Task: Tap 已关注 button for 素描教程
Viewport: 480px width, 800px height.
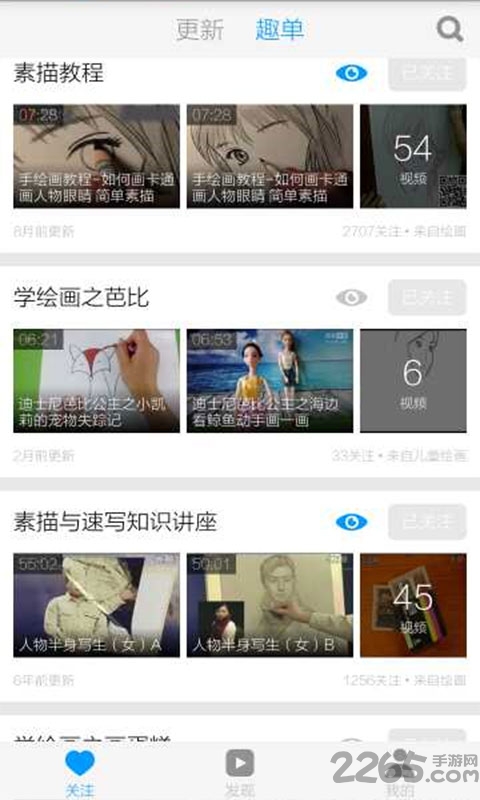Action: point(427,74)
